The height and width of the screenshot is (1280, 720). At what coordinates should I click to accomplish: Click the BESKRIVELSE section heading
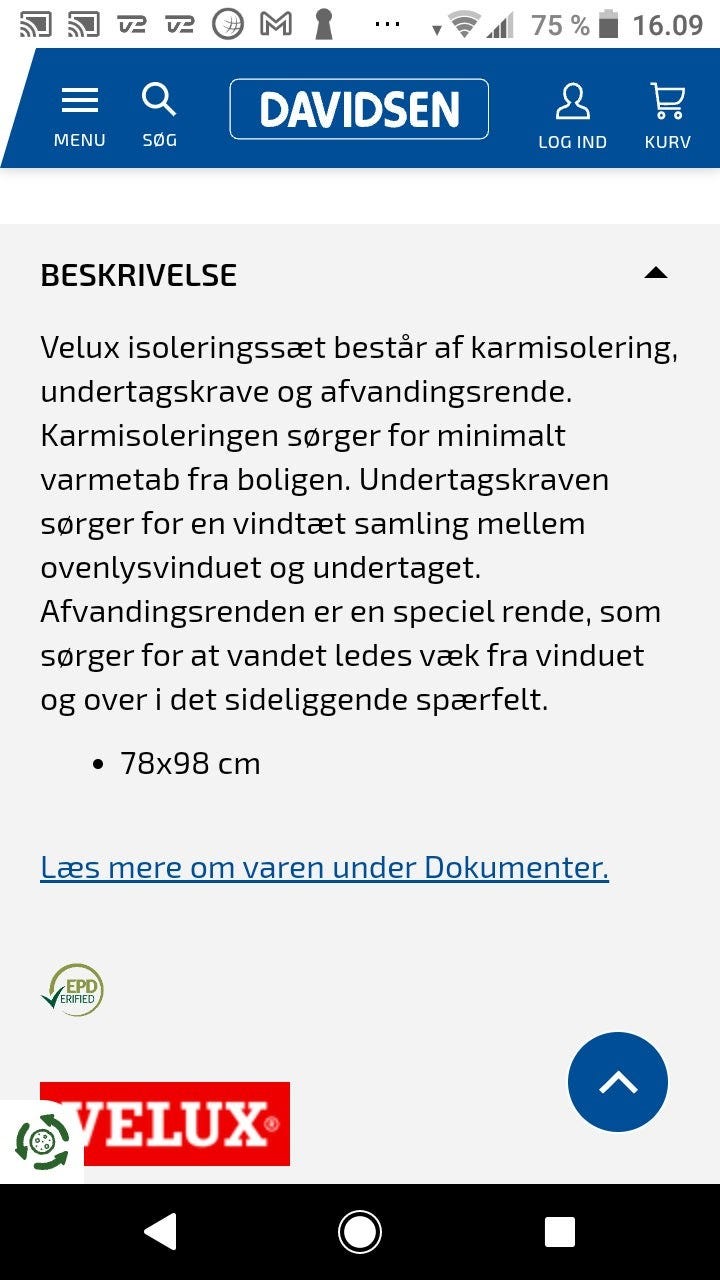click(x=137, y=274)
